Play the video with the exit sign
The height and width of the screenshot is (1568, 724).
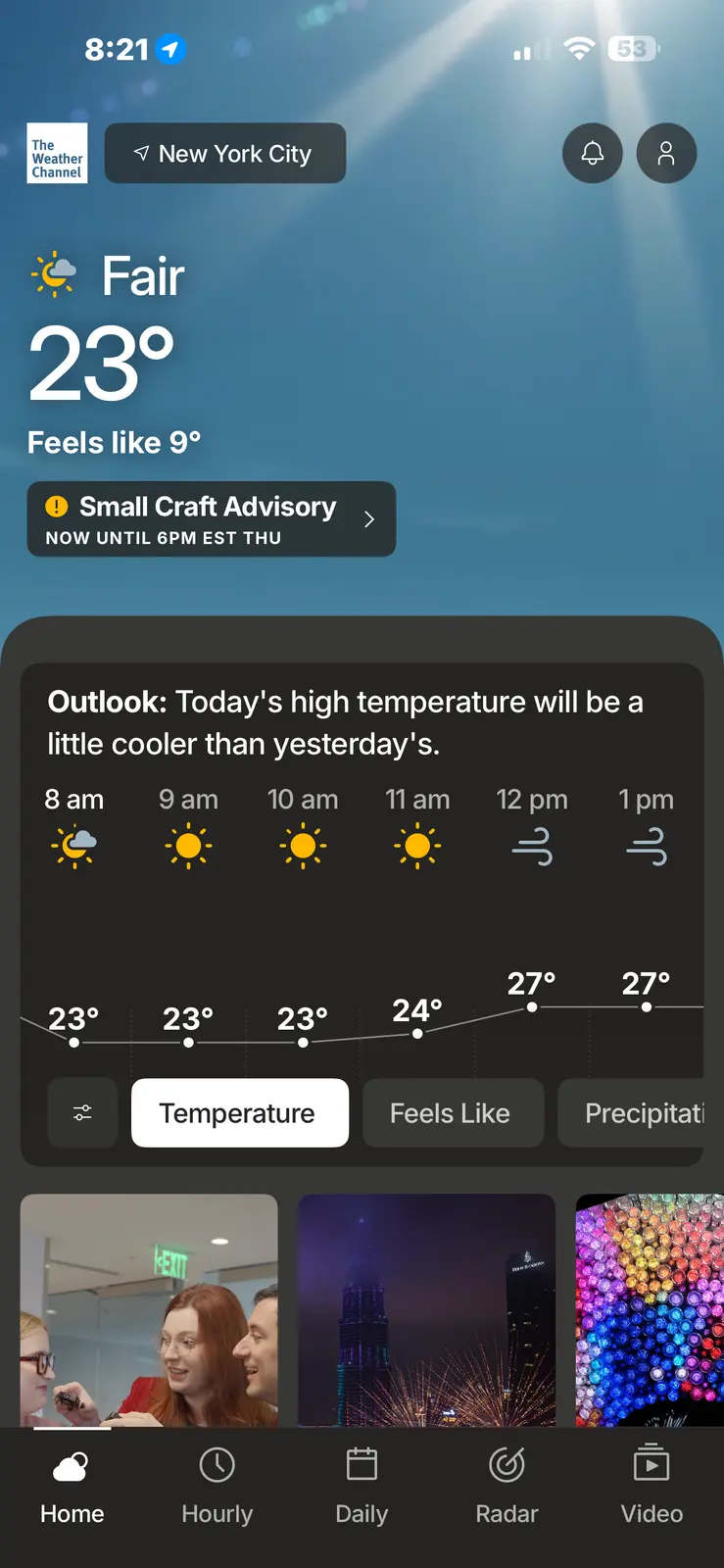149,1309
